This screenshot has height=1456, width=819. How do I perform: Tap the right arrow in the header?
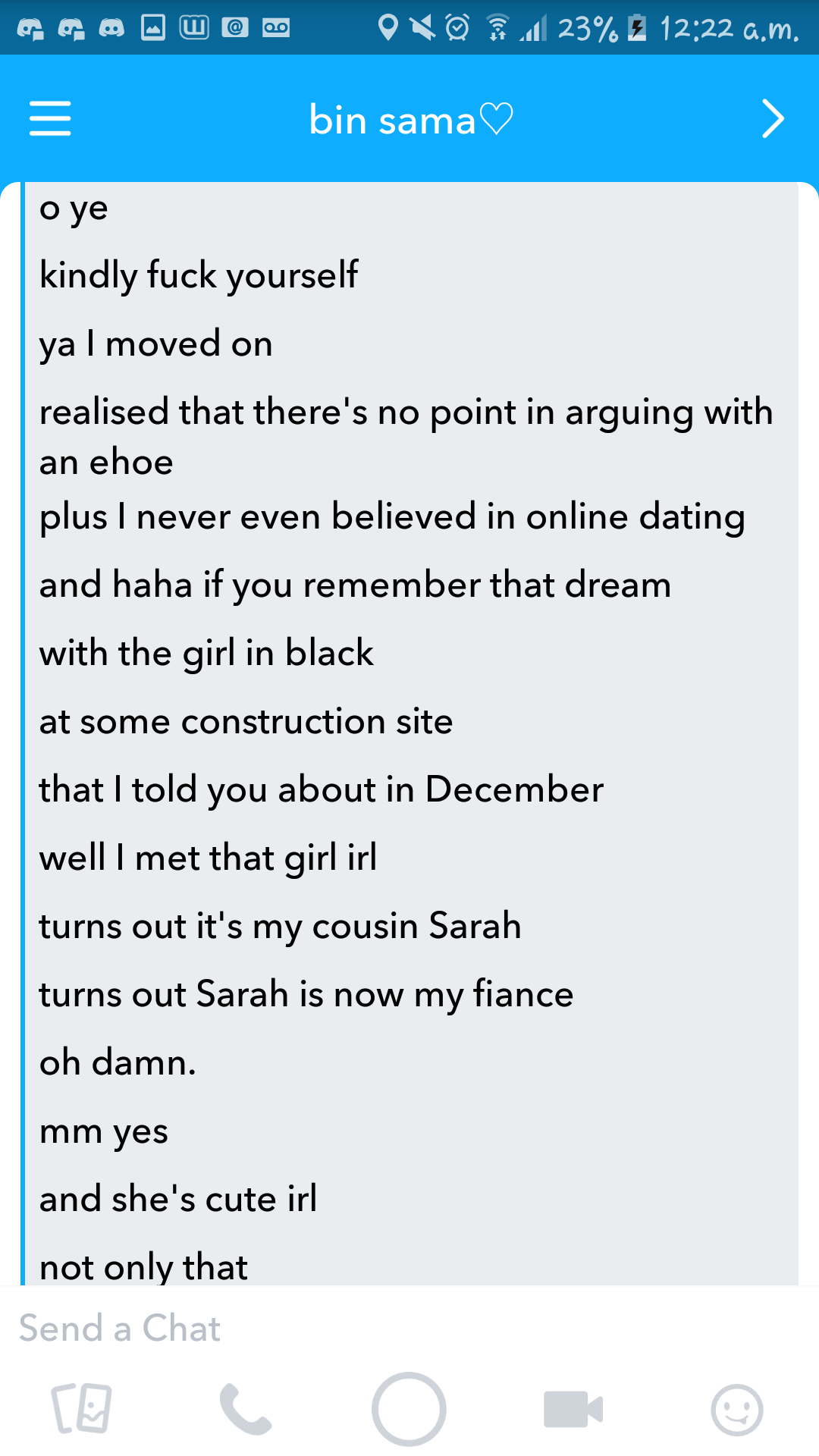[x=772, y=119]
